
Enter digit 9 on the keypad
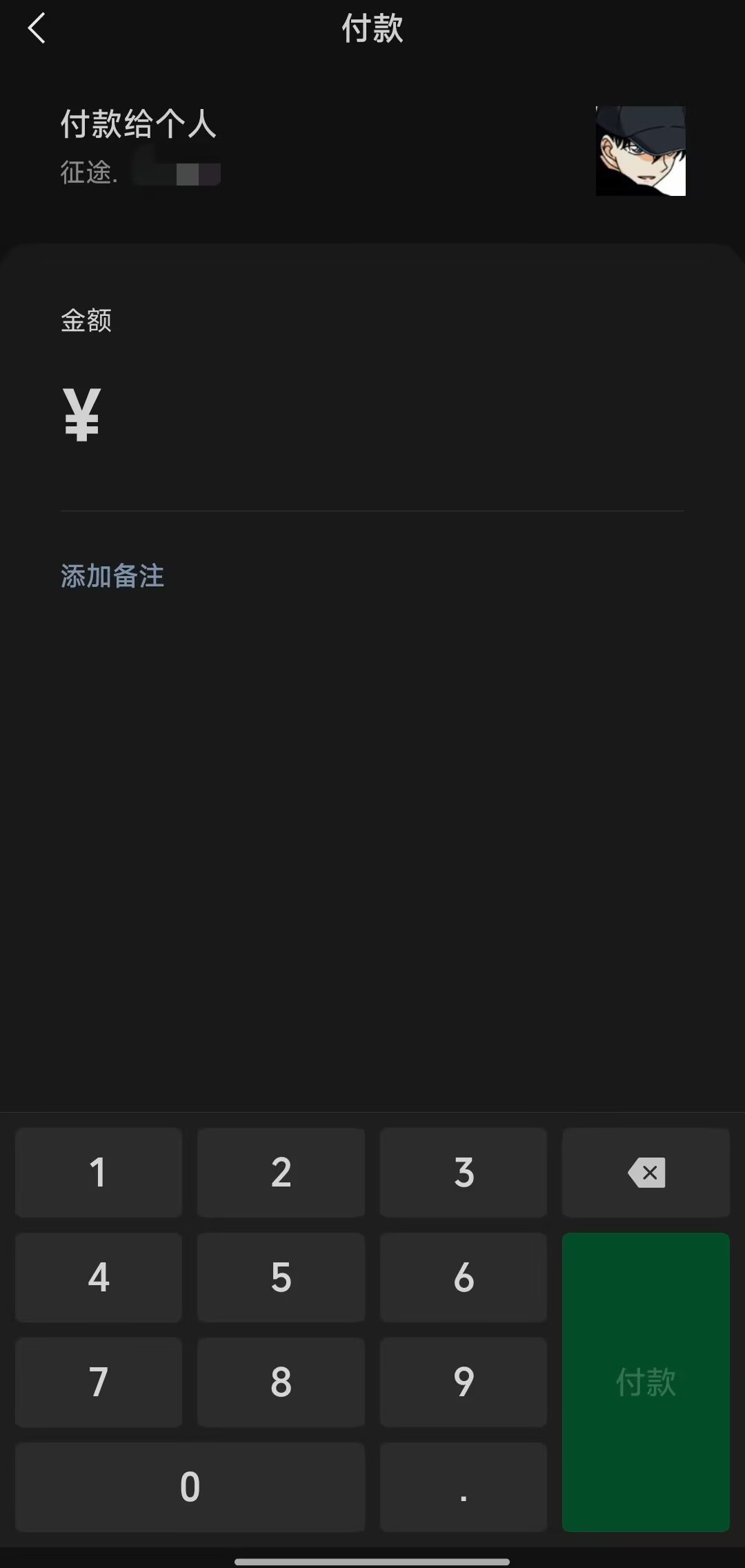click(464, 1382)
